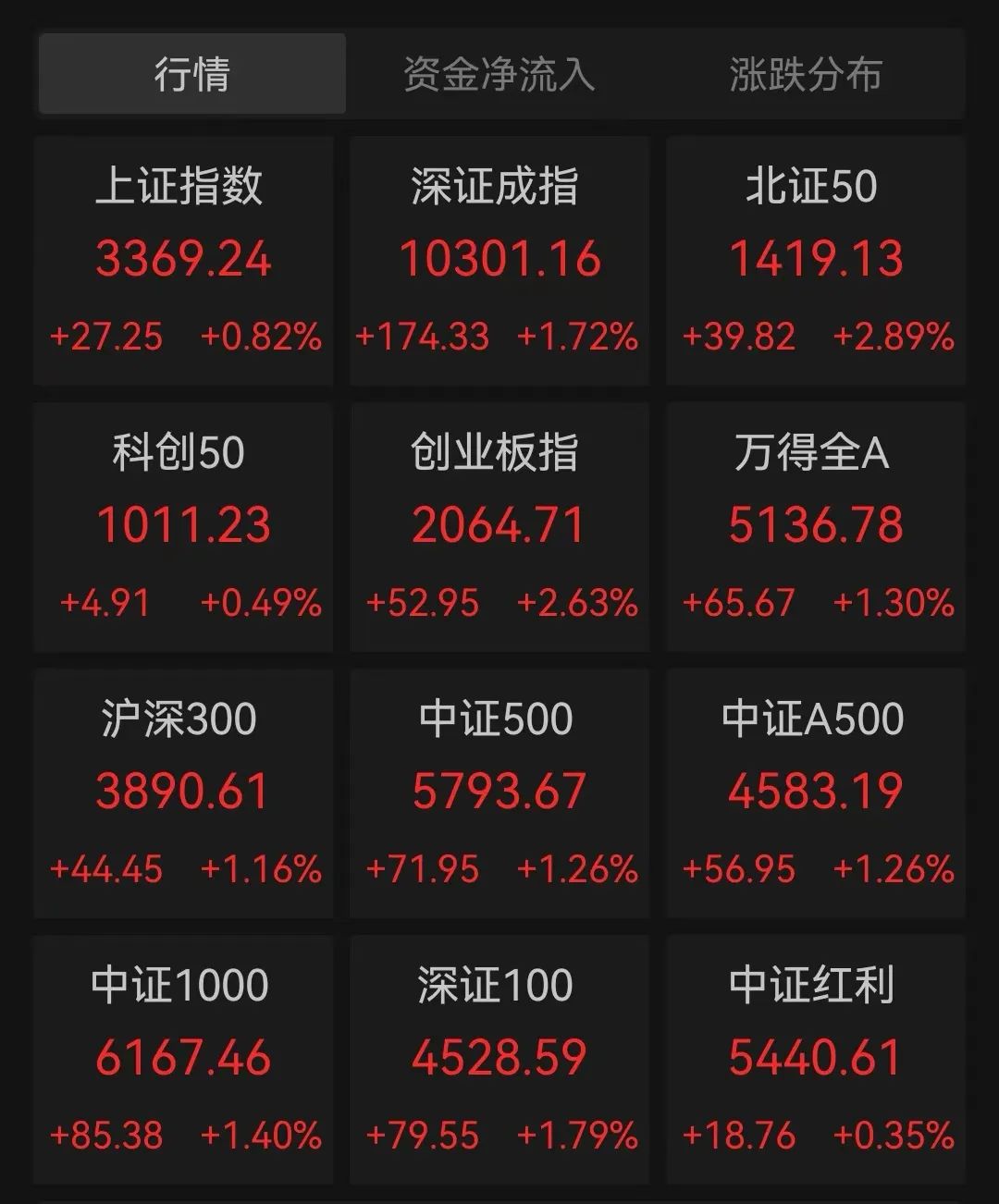Open the 中证1000 index card

tap(183, 1060)
